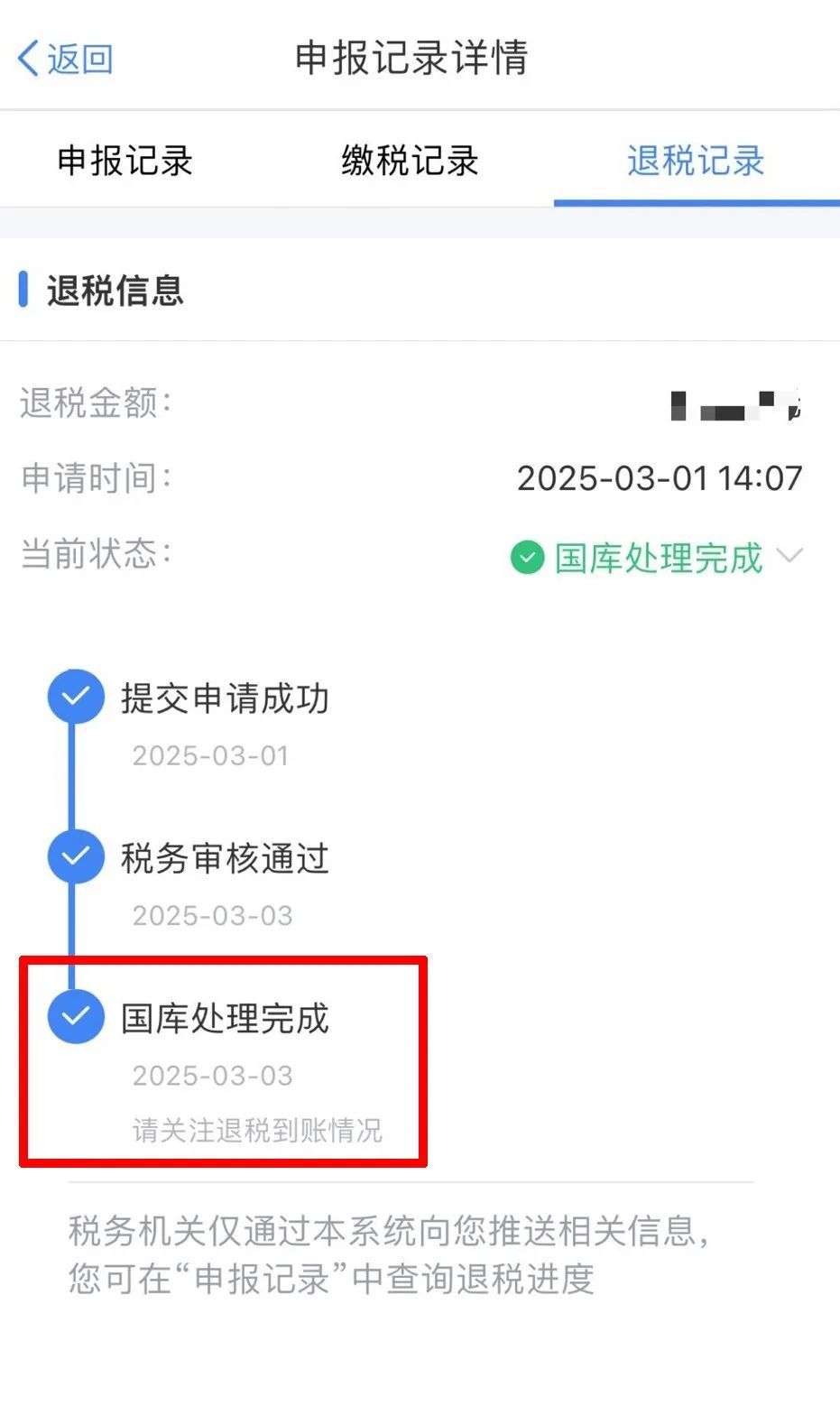840x1415 pixels.
Task: Select the 退税记录 tab
Action: [697, 161]
